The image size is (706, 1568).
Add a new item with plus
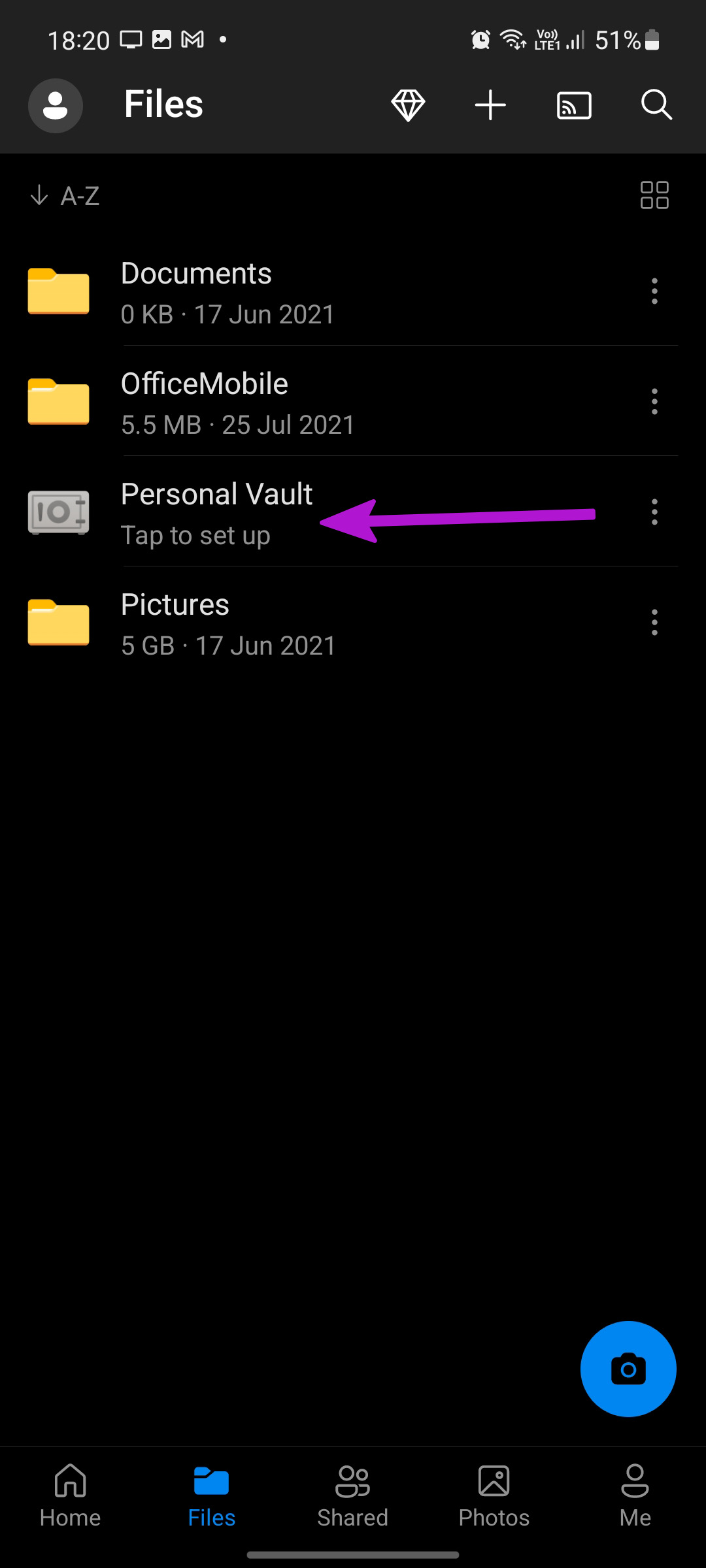(490, 105)
